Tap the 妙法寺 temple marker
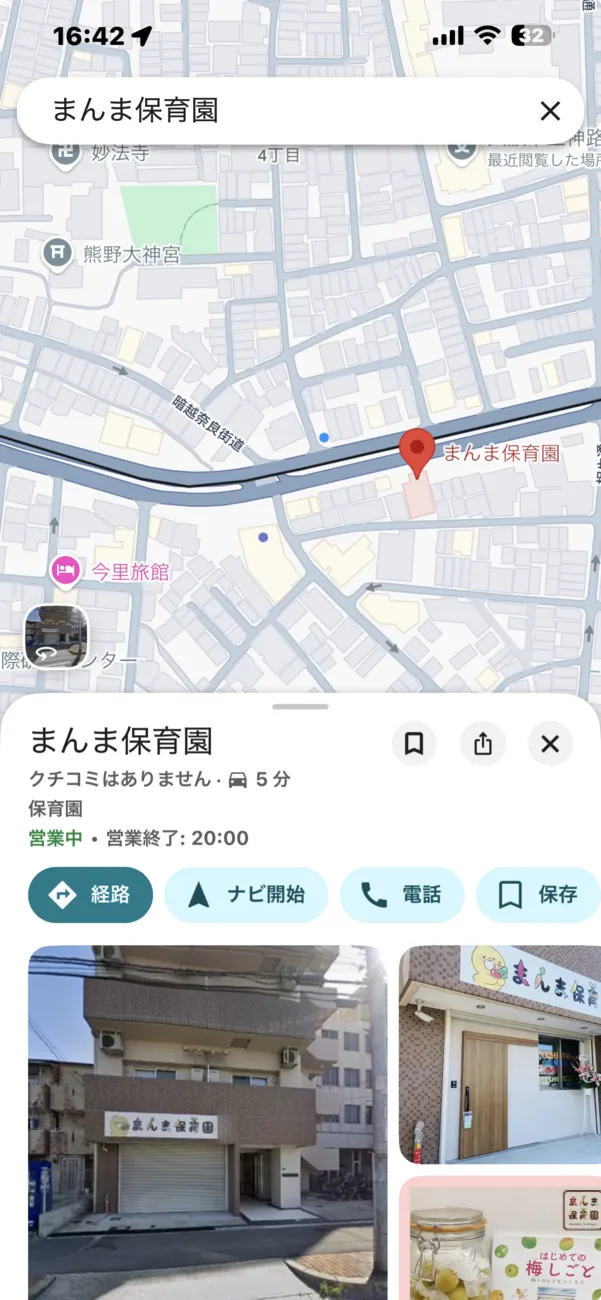Image resolution: width=601 pixels, height=1300 pixels. pyautogui.click(x=66, y=154)
